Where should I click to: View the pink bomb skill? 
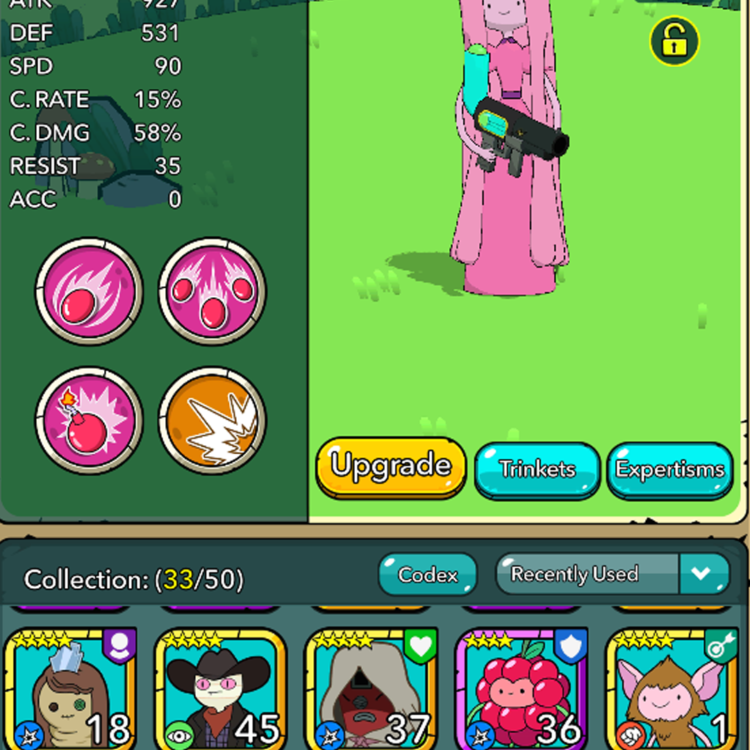point(89,421)
